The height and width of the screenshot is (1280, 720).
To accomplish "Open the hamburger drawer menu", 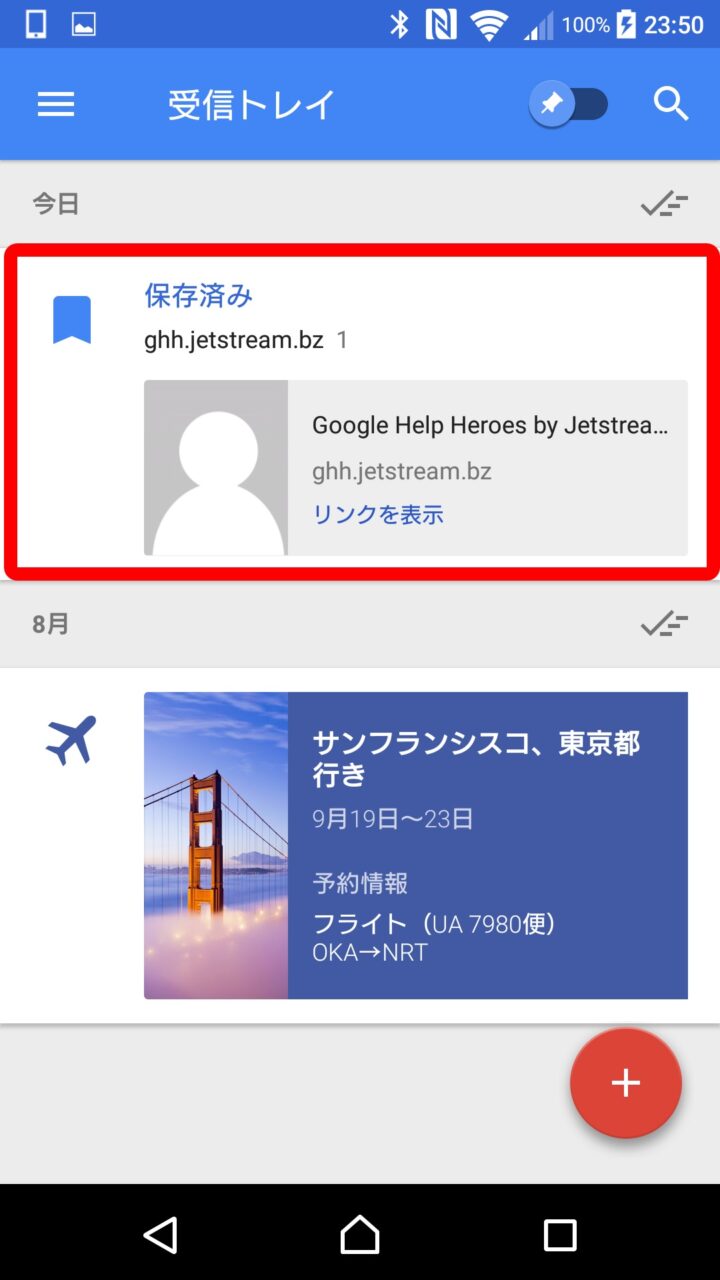I will click(x=56, y=104).
